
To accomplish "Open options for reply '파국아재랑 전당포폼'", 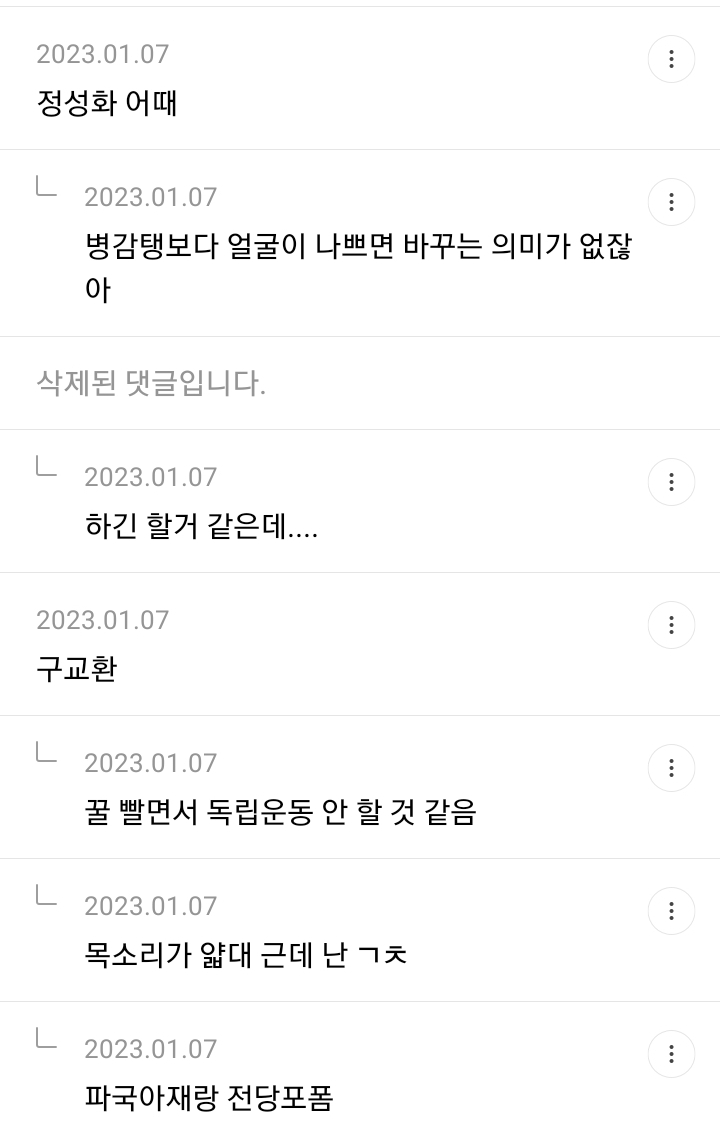I will (x=672, y=1055).
